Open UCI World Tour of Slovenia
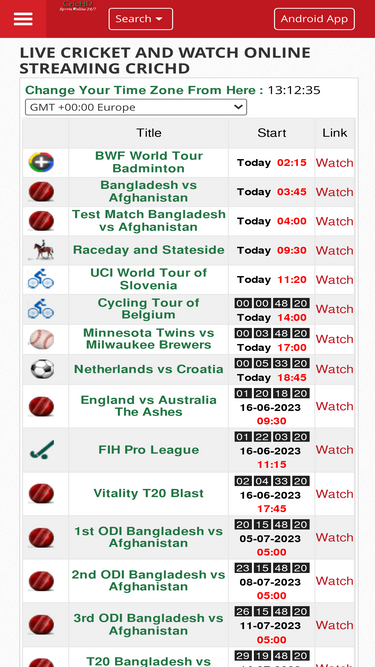The width and height of the screenshot is (375, 667). click(148, 279)
